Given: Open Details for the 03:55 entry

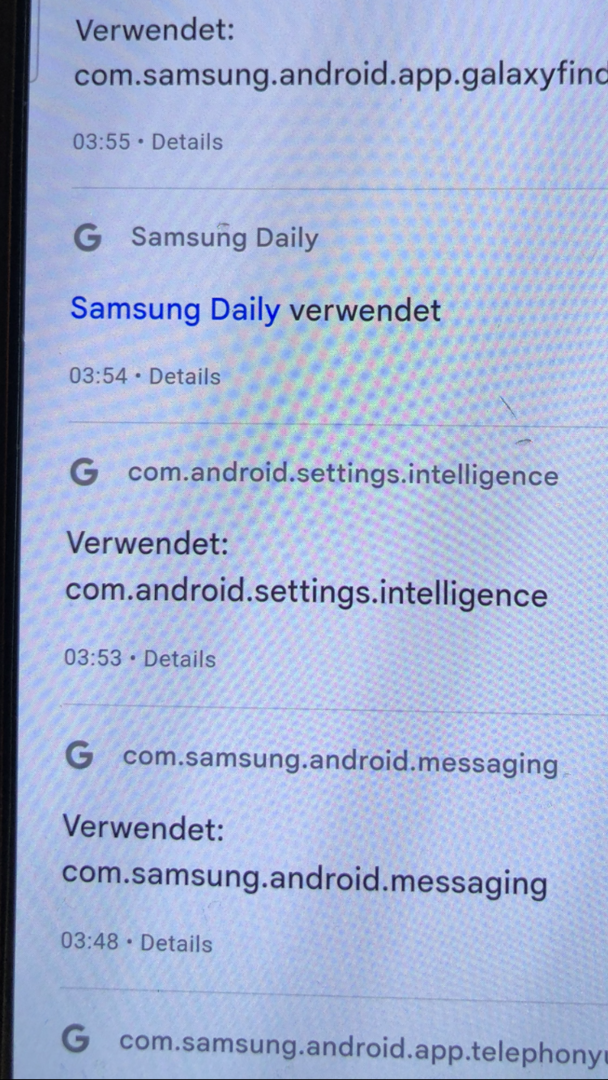Looking at the screenshot, I should coord(187,142).
